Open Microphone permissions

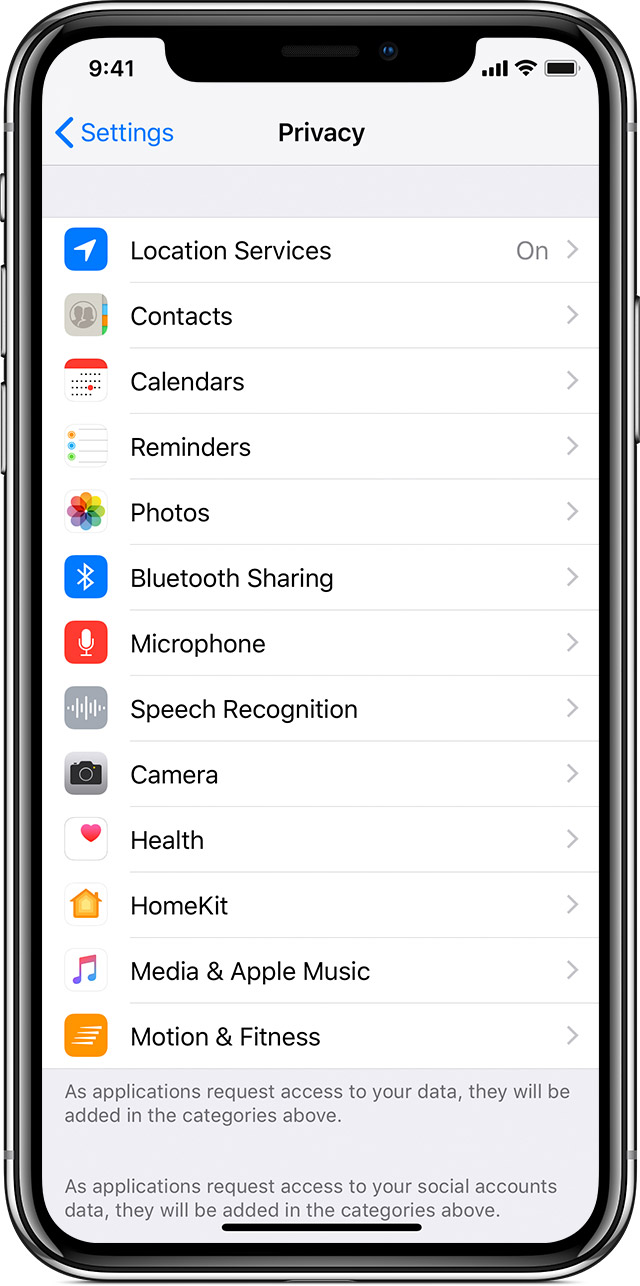coord(320,644)
